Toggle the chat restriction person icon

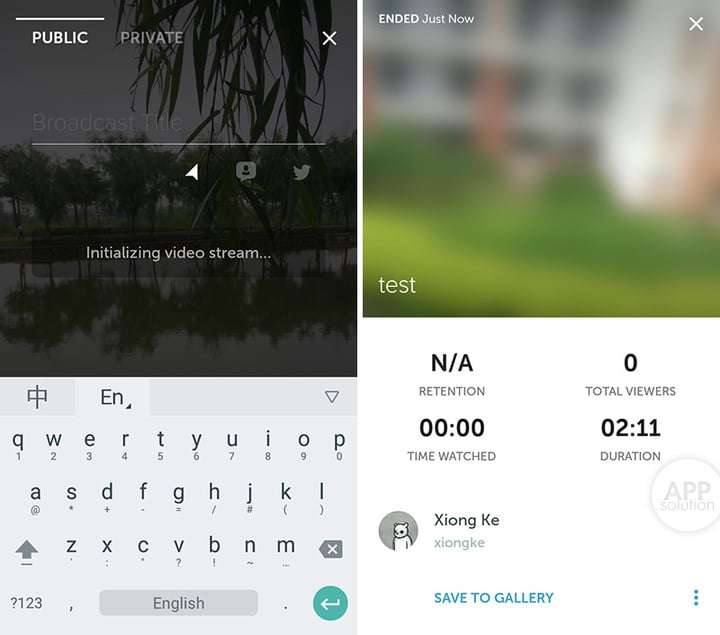click(x=246, y=171)
